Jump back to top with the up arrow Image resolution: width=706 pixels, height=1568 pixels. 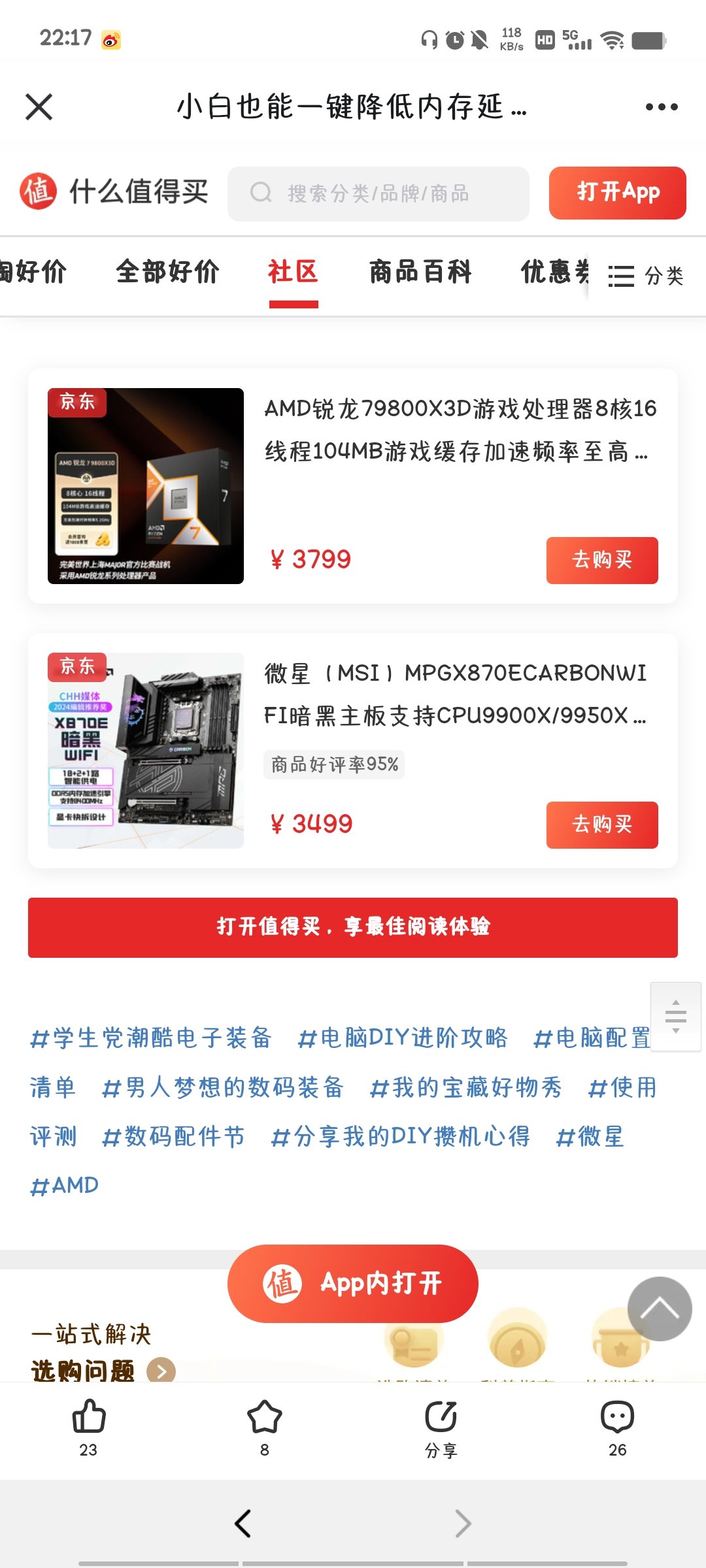pos(660,1309)
